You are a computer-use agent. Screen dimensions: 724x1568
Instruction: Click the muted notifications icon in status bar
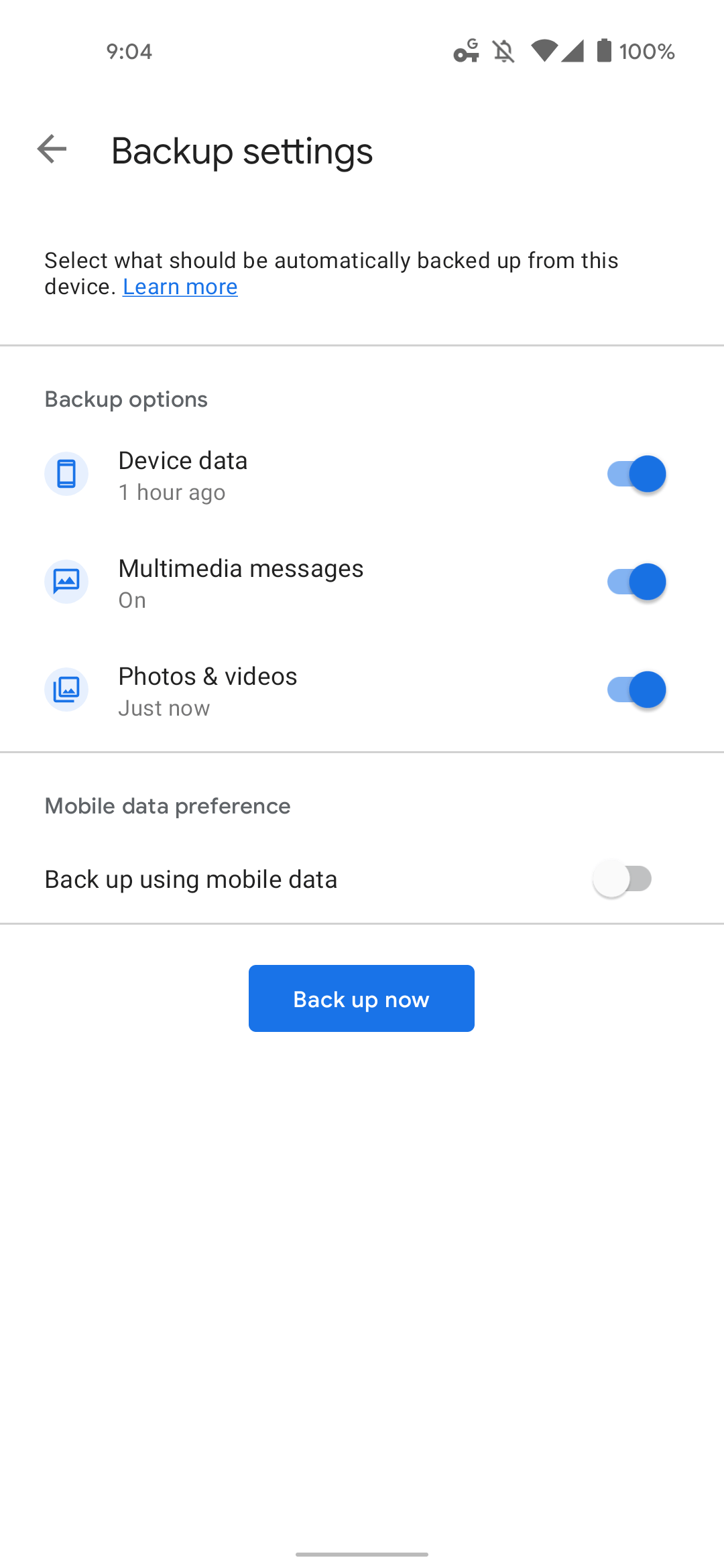tap(503, 52)
